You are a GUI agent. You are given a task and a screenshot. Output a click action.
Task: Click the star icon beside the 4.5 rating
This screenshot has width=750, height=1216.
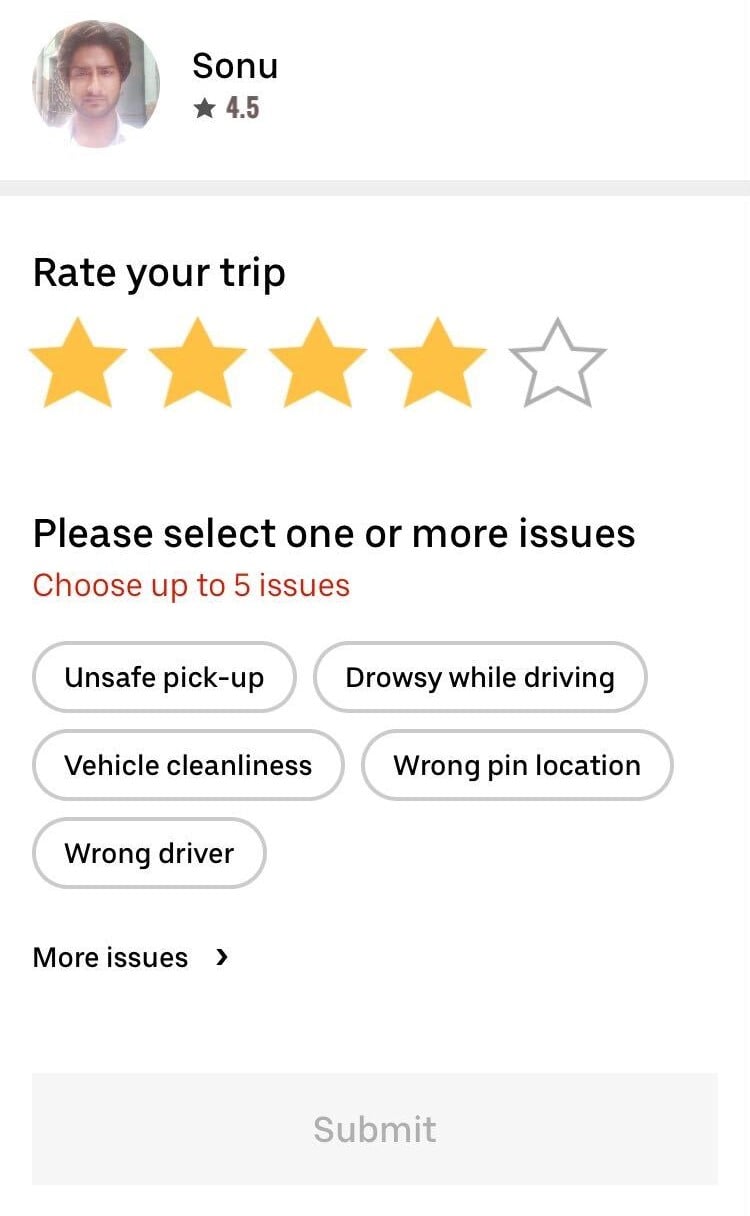coord(203,107)
